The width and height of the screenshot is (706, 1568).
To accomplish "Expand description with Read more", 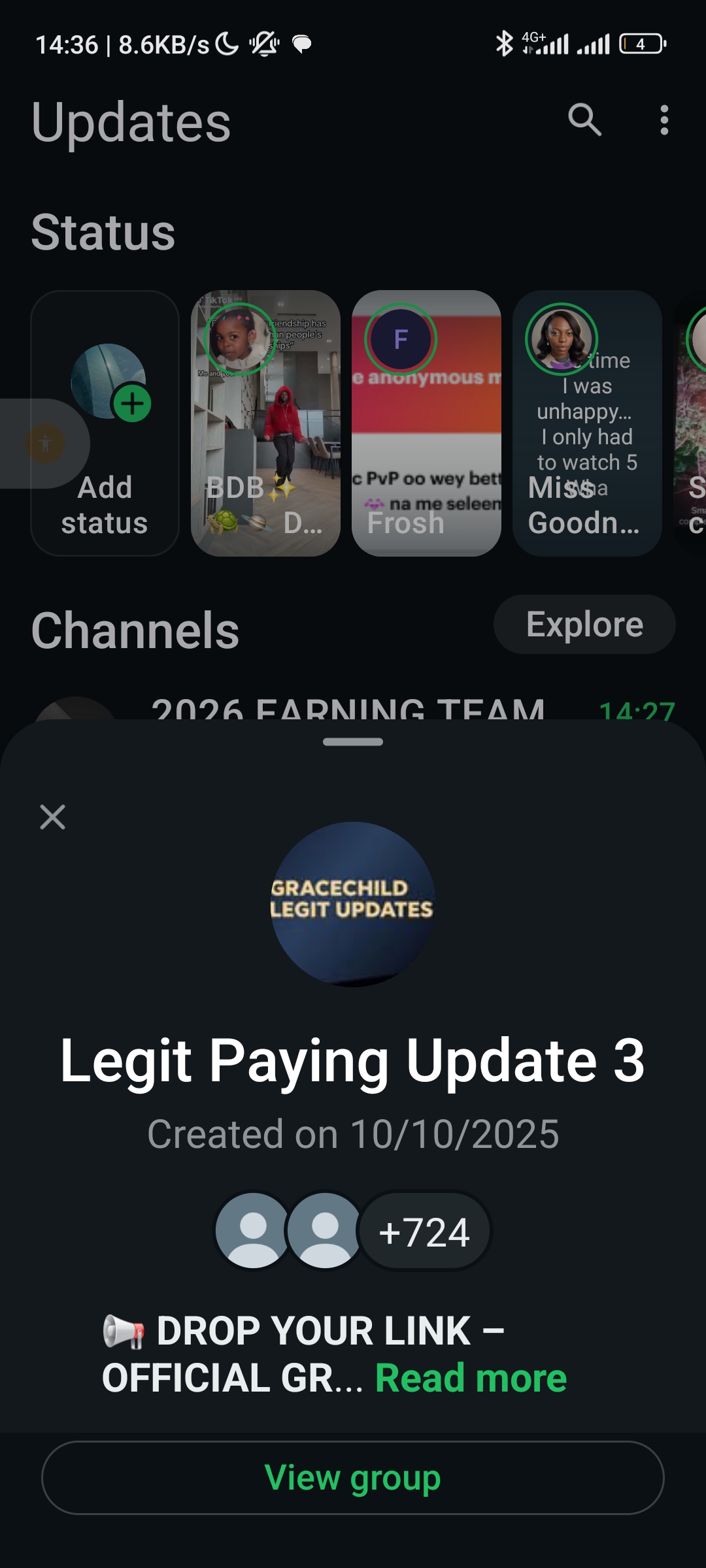I will click(471, 1379).
